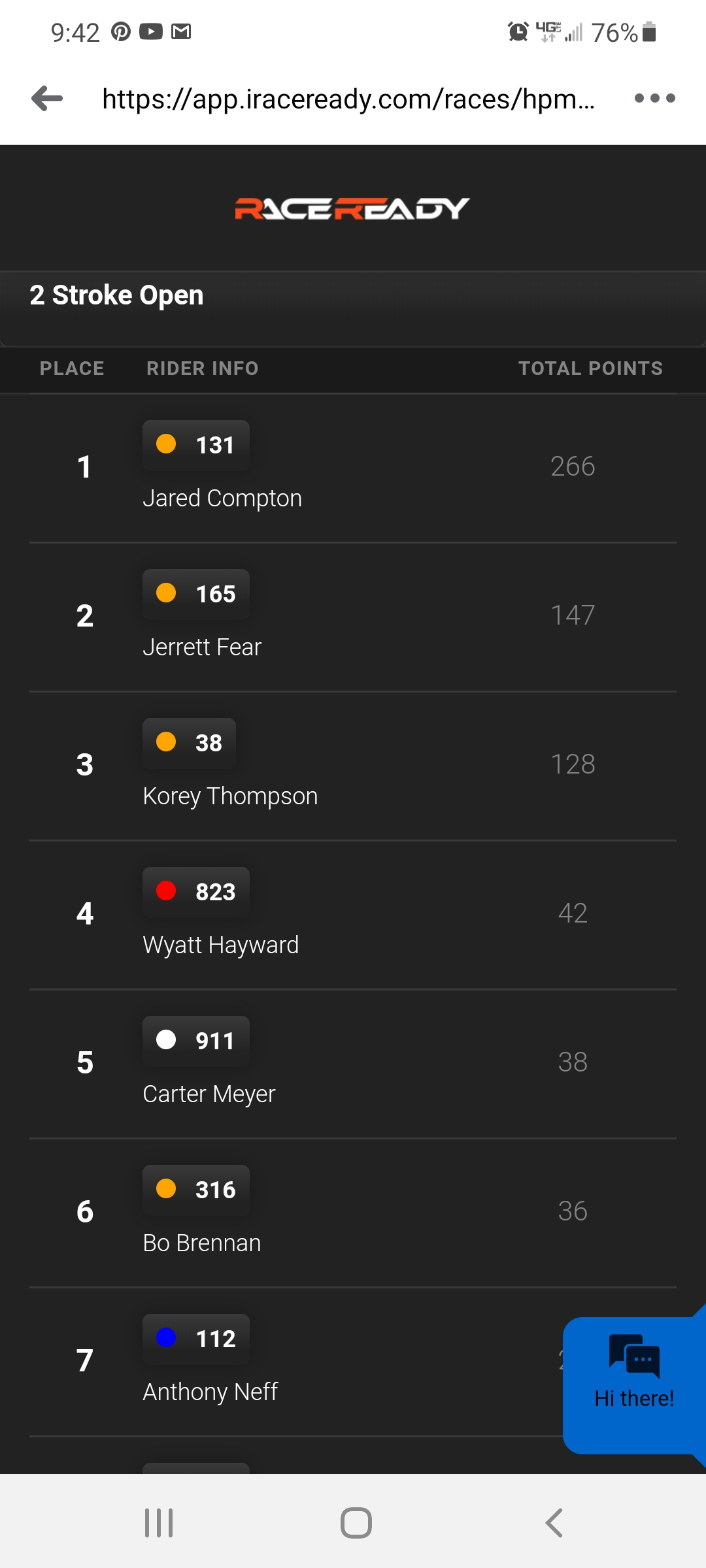Image resolution: width=706 pixels, height=1568 pixels.
Task: Open Jared Compton's rider row
Action: click(x=353, y=468)
